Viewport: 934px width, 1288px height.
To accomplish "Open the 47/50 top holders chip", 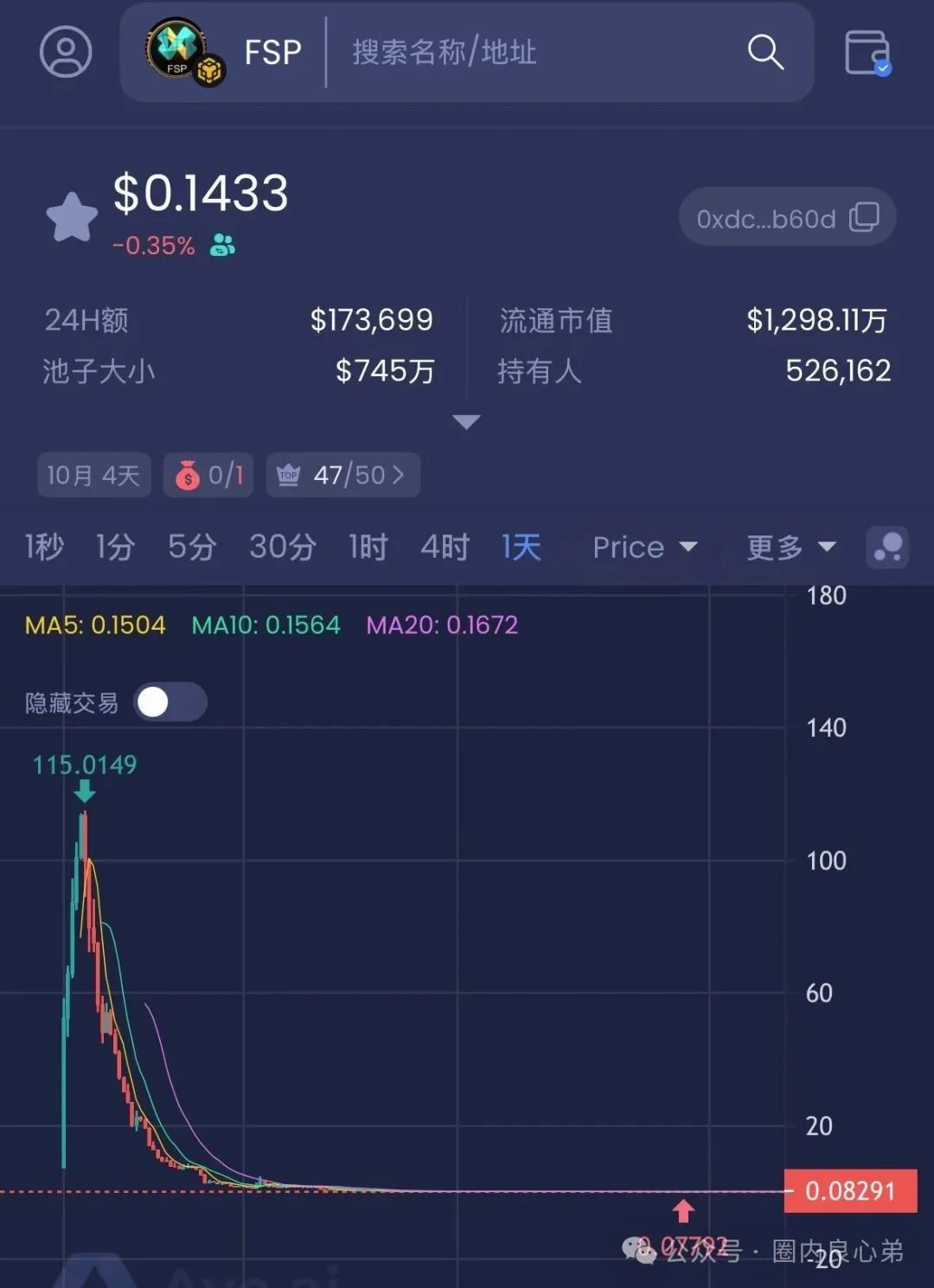I will 342,475.
